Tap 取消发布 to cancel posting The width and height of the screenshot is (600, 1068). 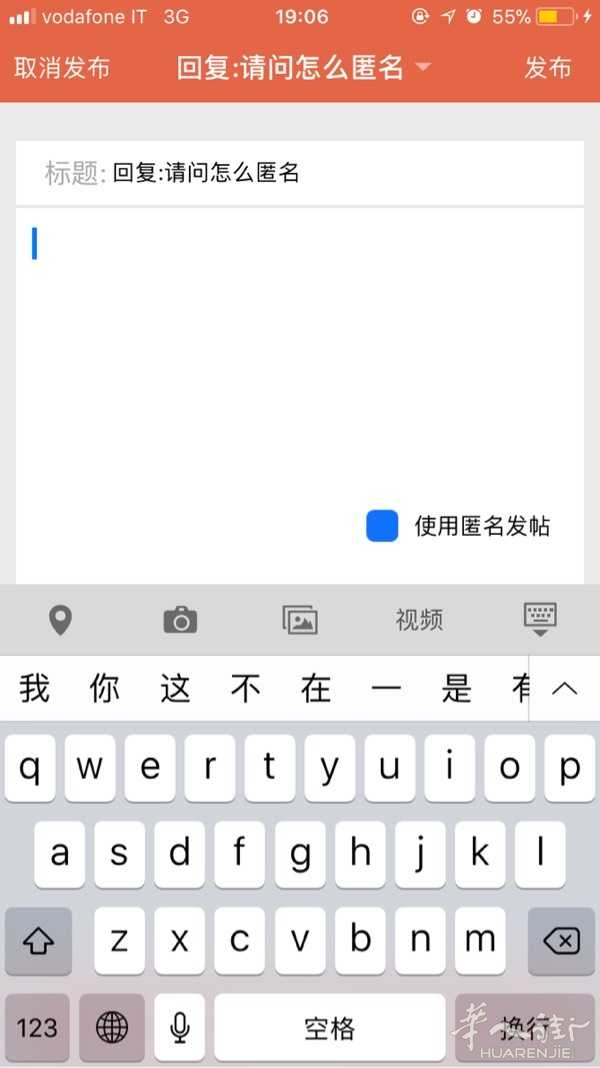[x=62, y=68]
